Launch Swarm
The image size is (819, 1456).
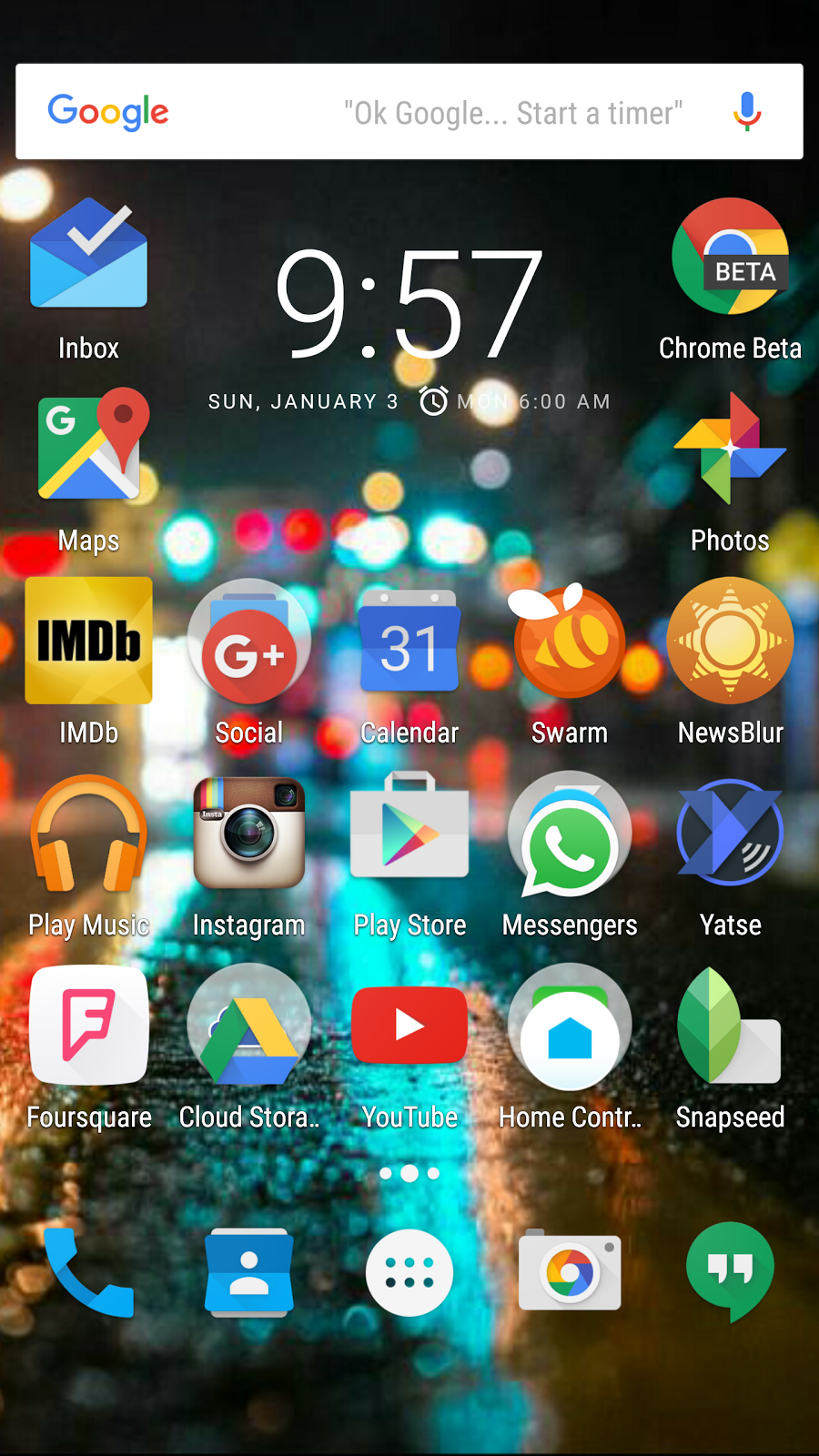[570, 641]
